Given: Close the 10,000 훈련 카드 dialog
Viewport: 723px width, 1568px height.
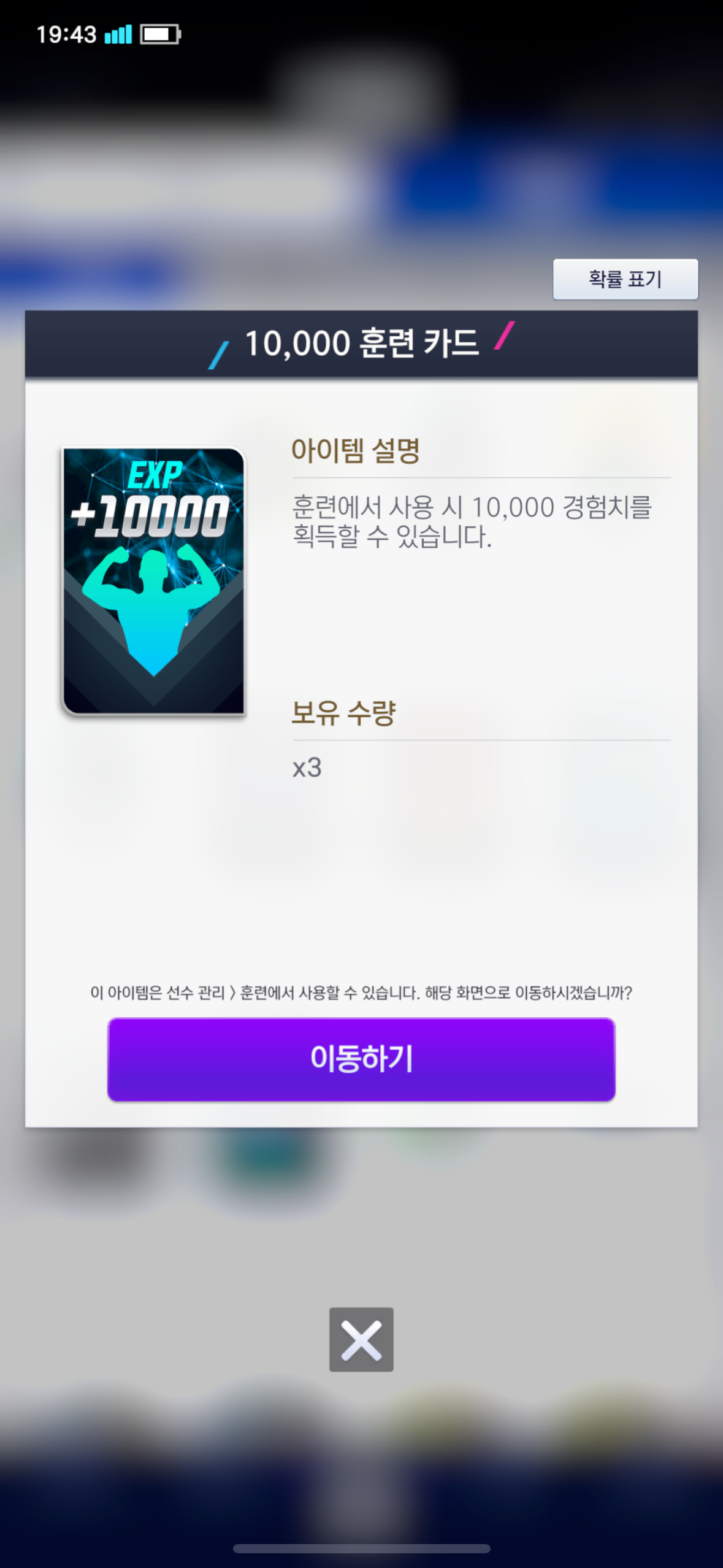Looking at the screenshot, I should click(361, 1339).
